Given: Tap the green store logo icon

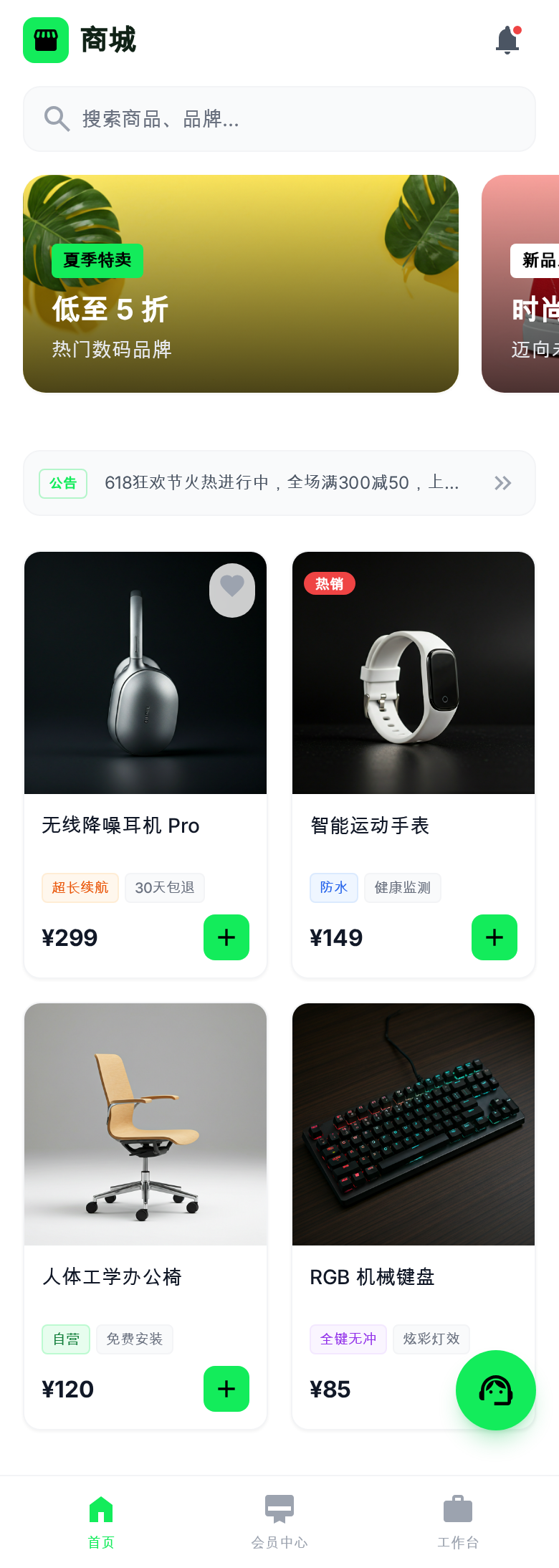Looking at the screenshot, I should [x=46, y=40].
